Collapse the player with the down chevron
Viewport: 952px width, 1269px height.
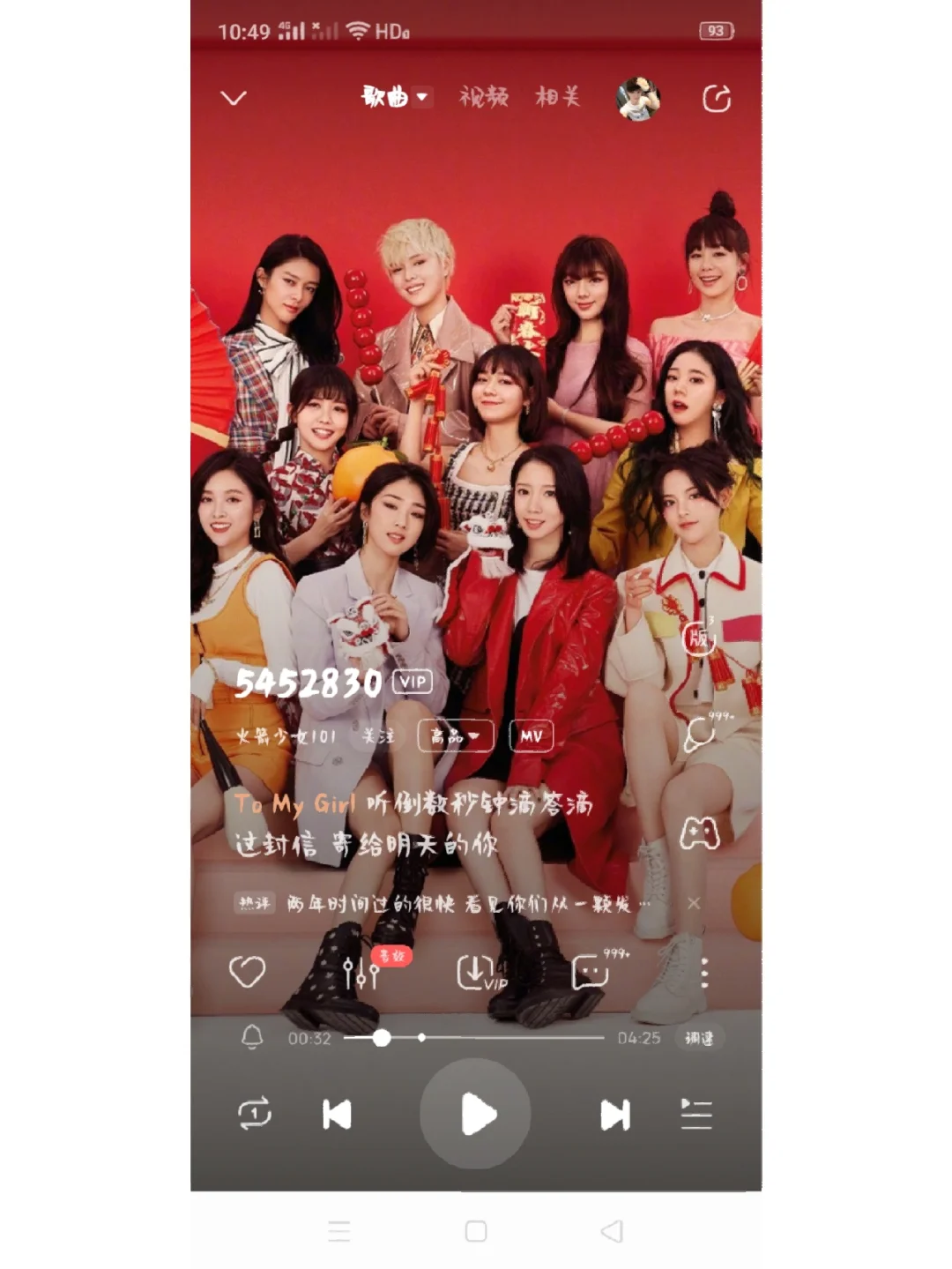(234, 98)
